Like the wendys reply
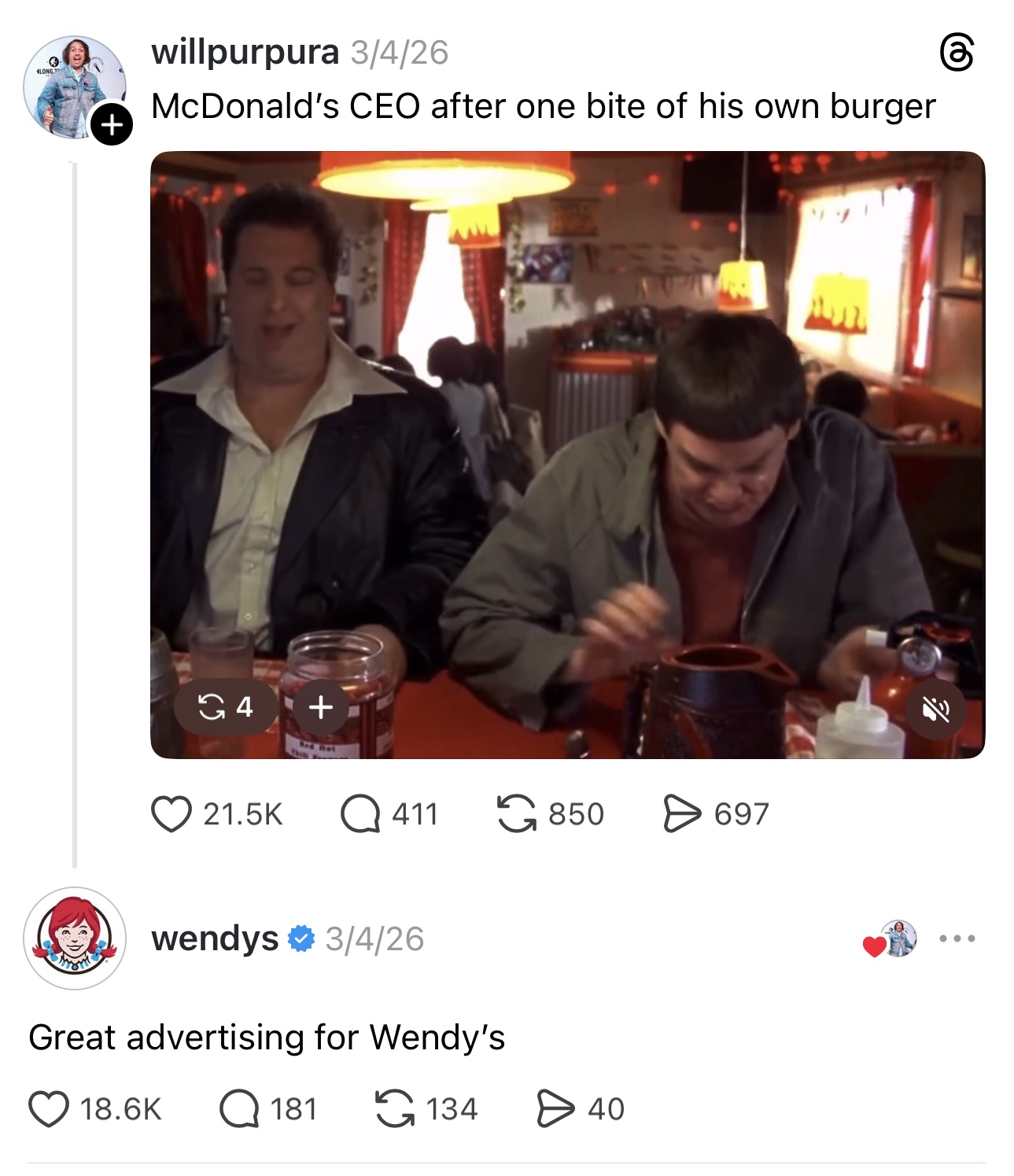 click(49, 1108)
